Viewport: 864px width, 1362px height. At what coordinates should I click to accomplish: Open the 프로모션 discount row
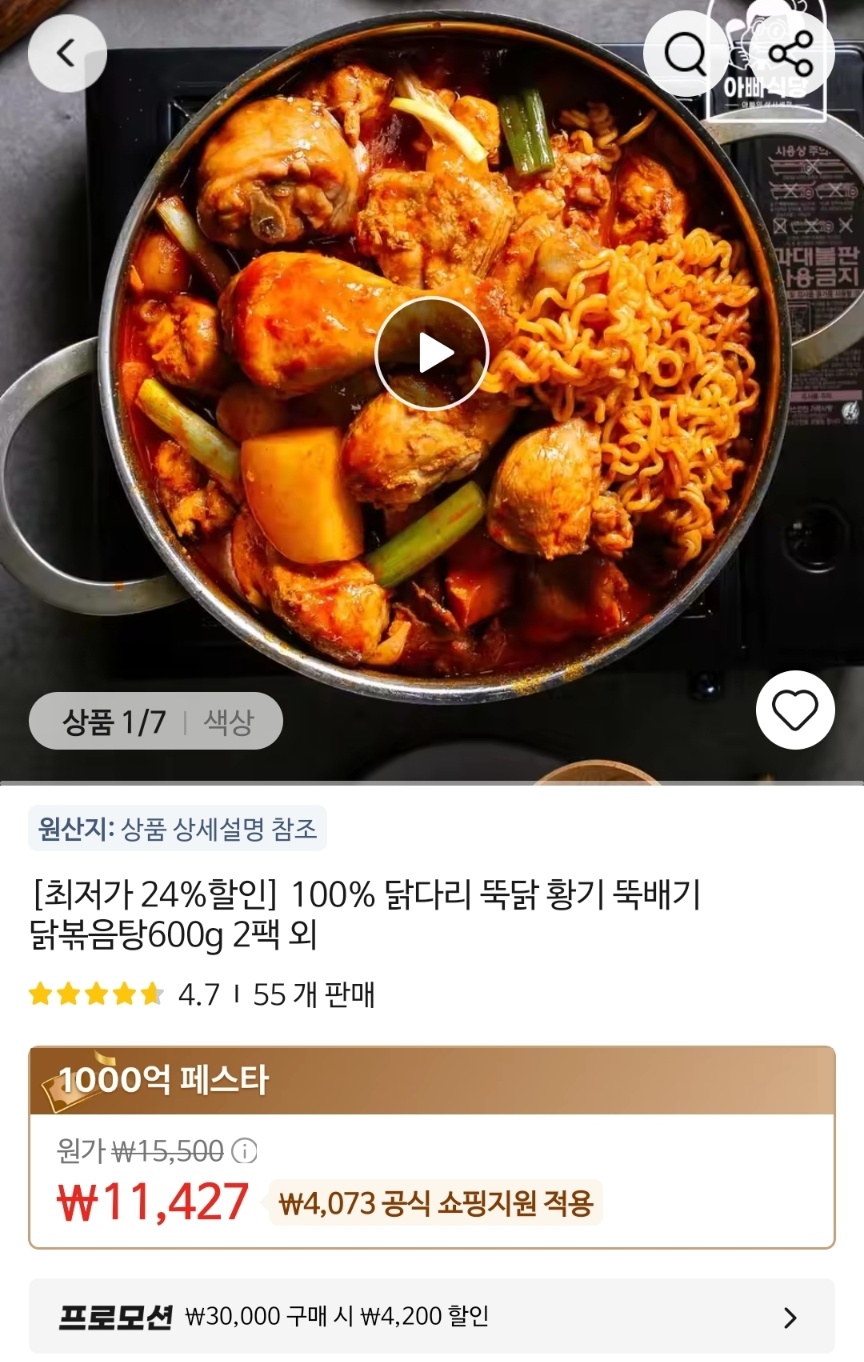click(x=431, y=1316)
